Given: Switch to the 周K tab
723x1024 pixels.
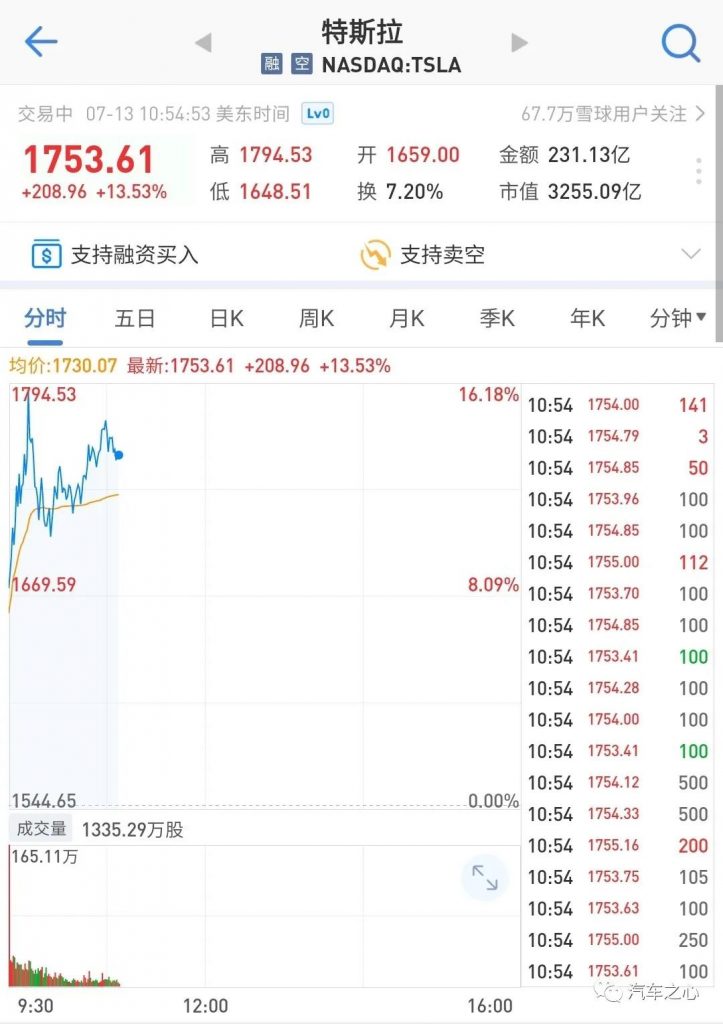Looking at the screenshot, I should click(x=317, y=319).
